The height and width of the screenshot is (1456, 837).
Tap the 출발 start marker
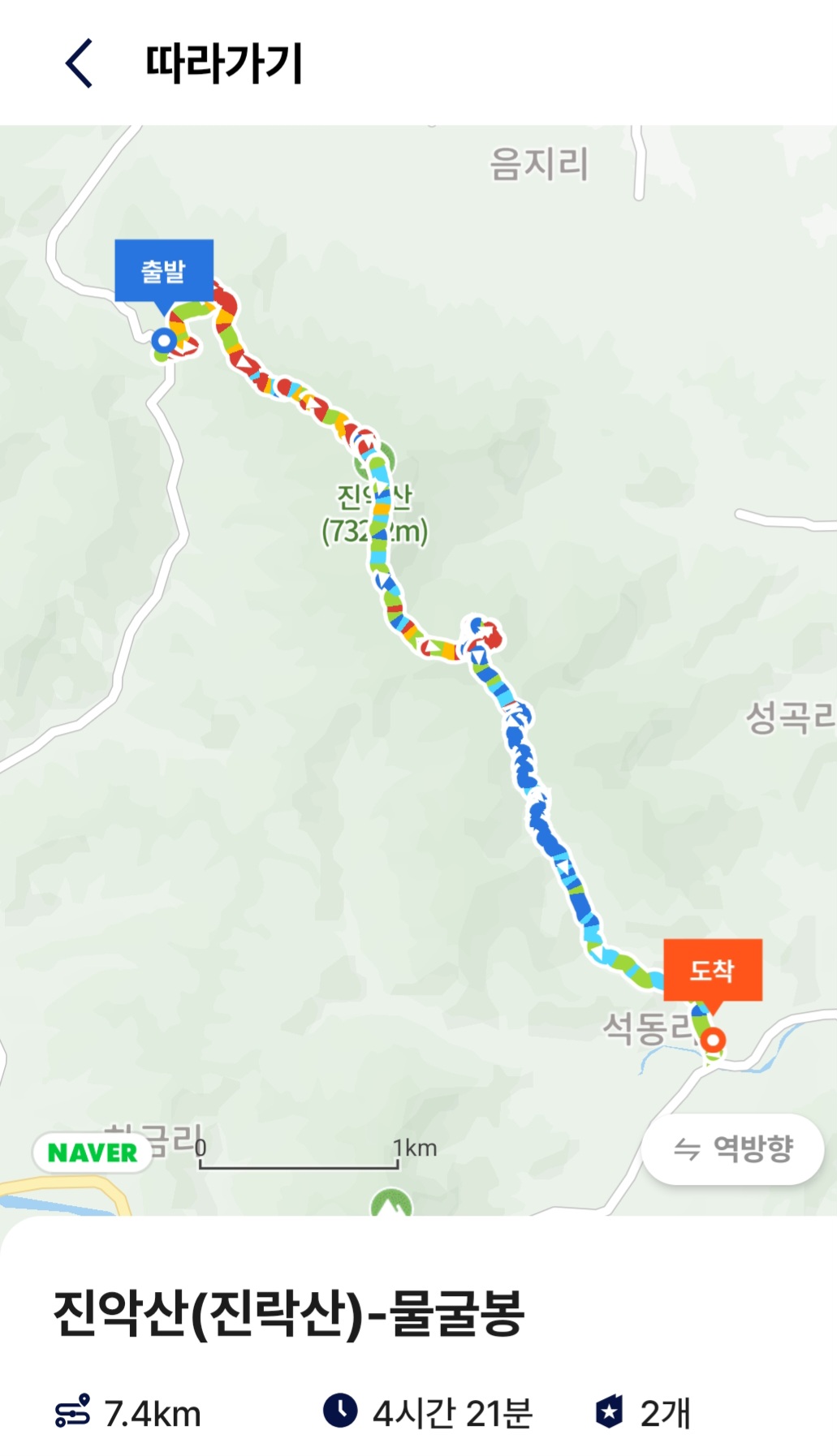[164, 271]
